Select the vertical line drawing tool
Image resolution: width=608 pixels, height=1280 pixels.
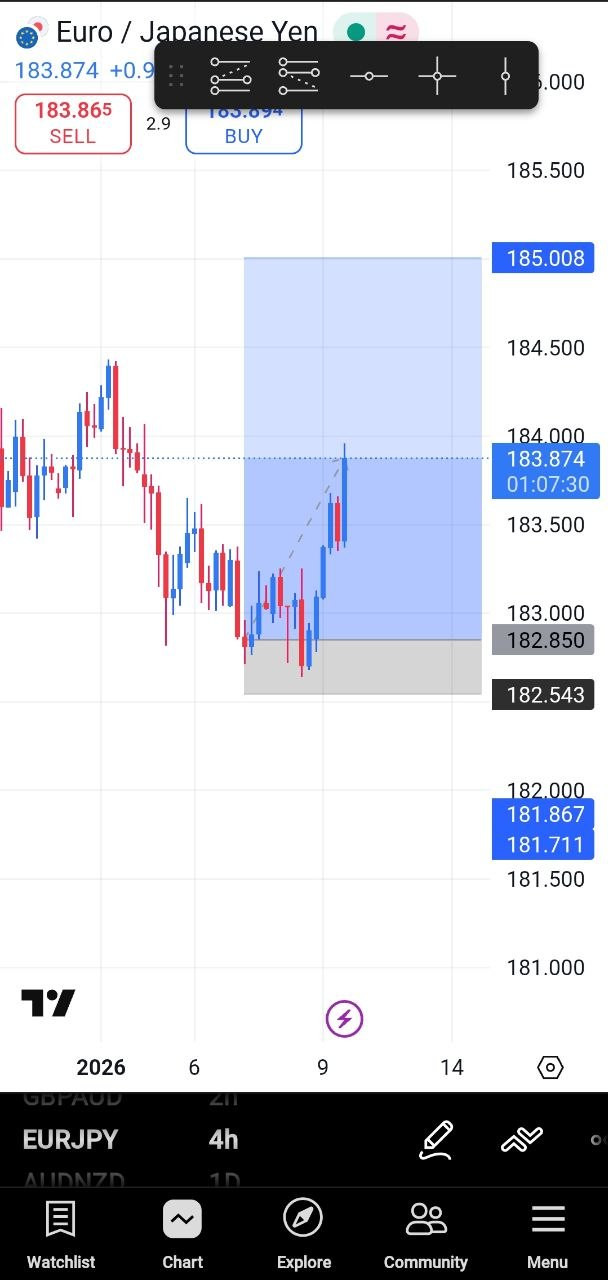click(x=505, y=76)
